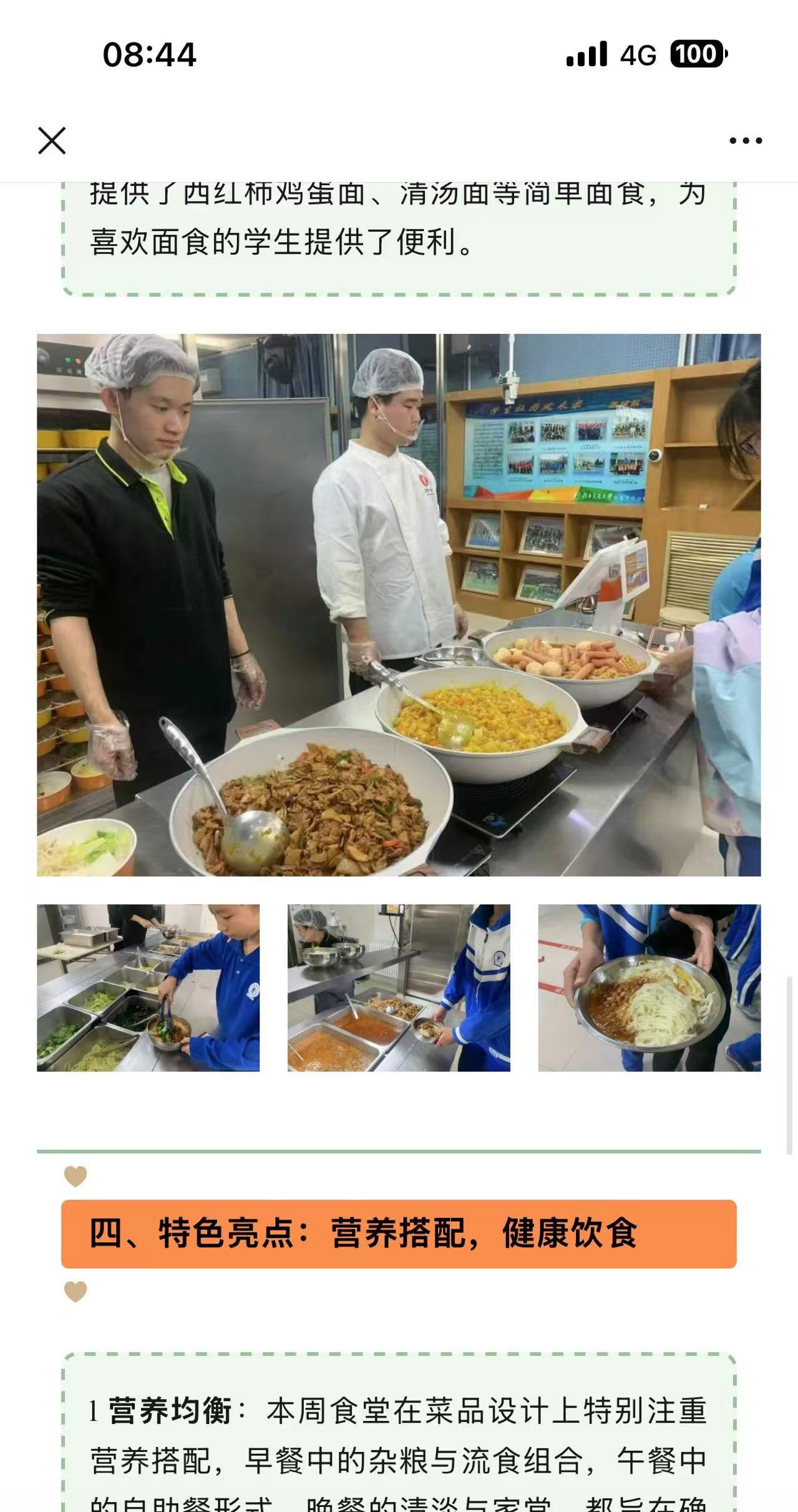
Task: Open the photo of trays of orange sauce
Action: [399, 988]
